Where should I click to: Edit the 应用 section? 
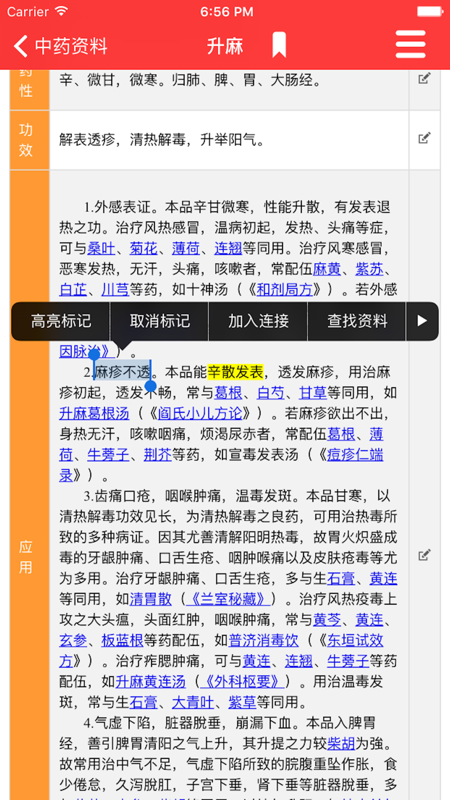[424, 555]
